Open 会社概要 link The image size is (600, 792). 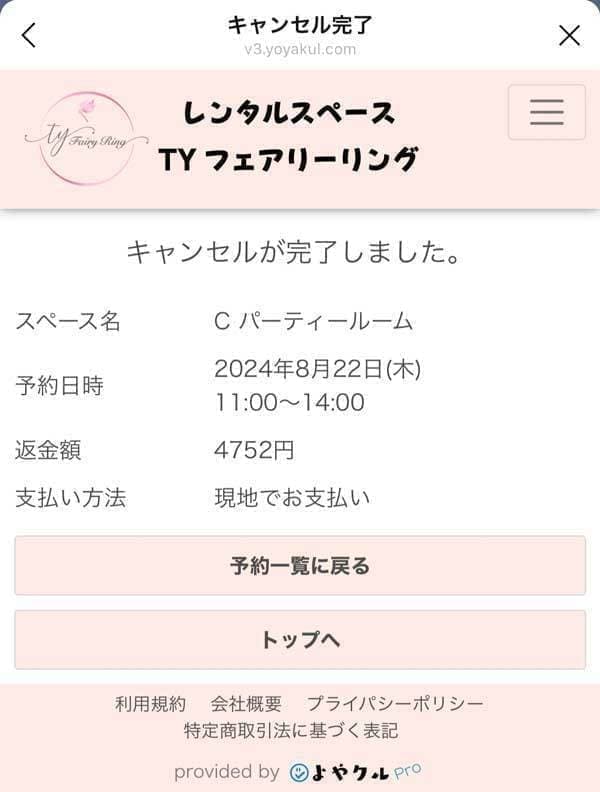pos(246,704)
